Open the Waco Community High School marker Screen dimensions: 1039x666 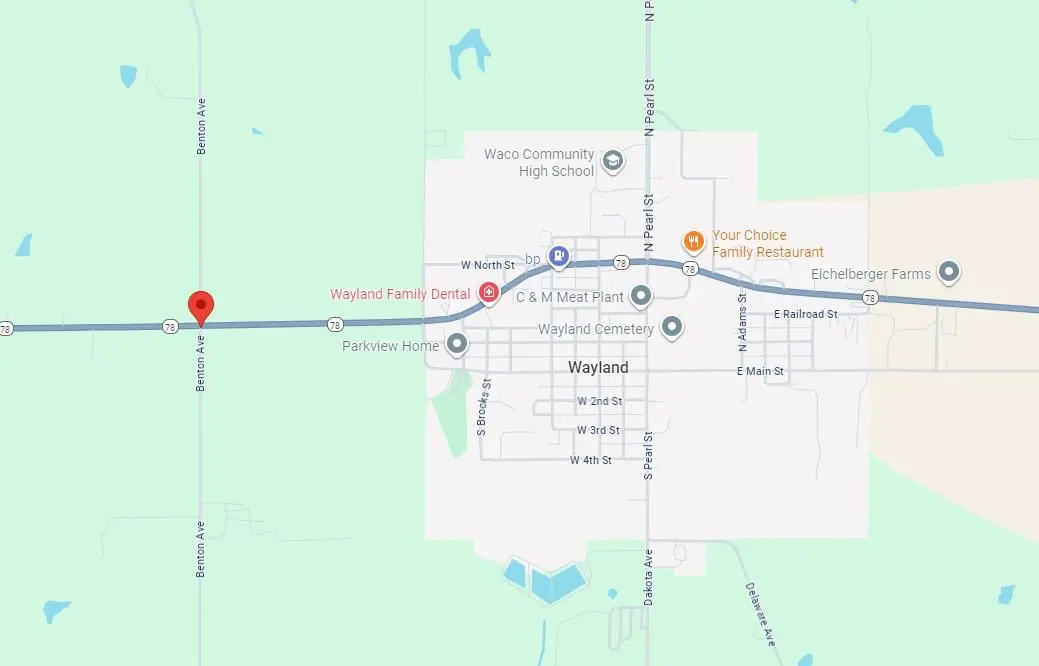pos(612,160)
